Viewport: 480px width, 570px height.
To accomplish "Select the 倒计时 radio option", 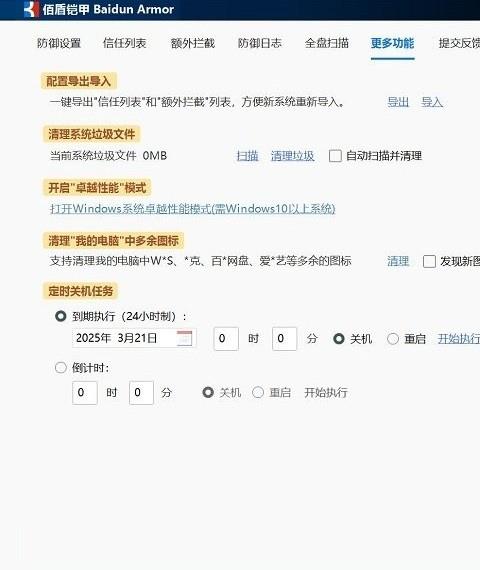I will [61, 368].
